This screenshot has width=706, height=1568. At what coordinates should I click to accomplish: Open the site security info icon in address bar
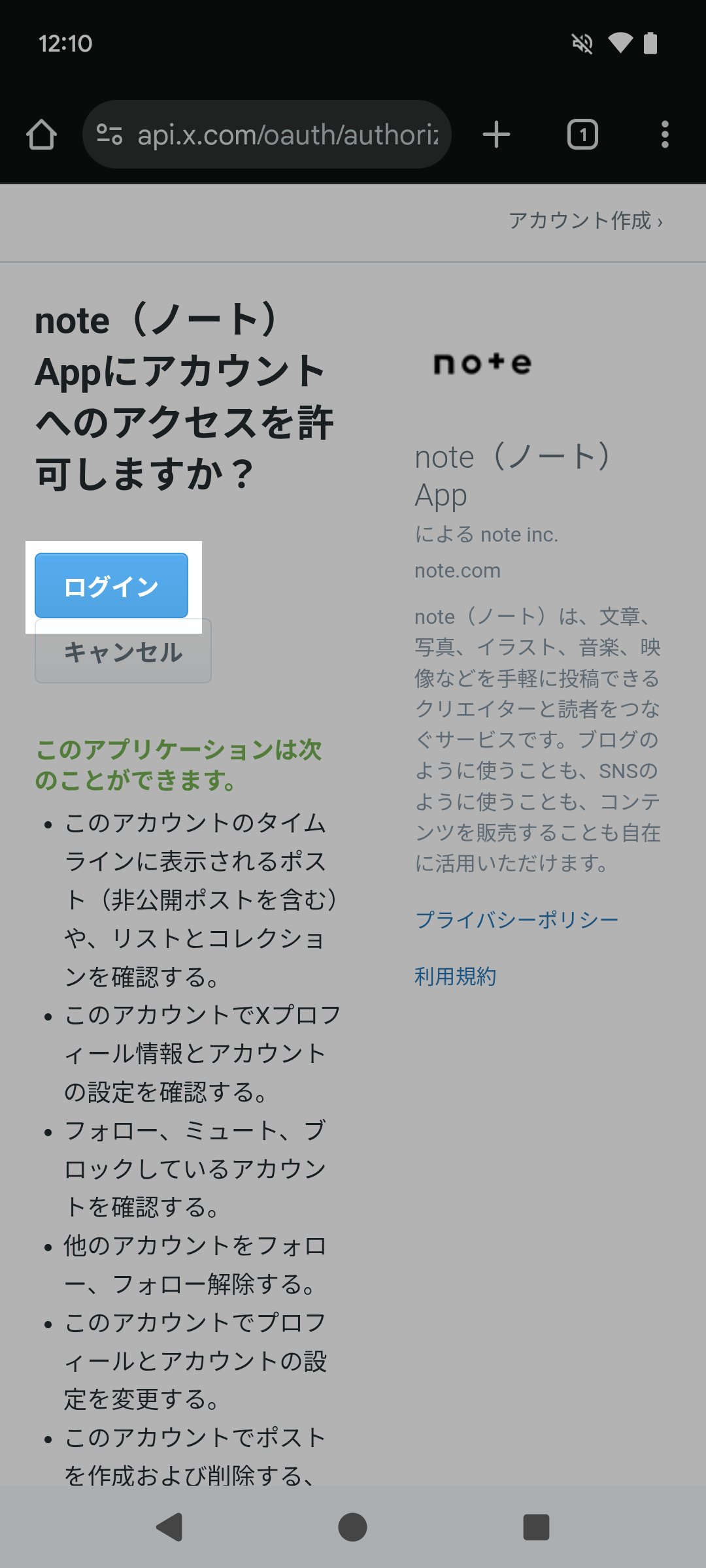pos(110,134)
